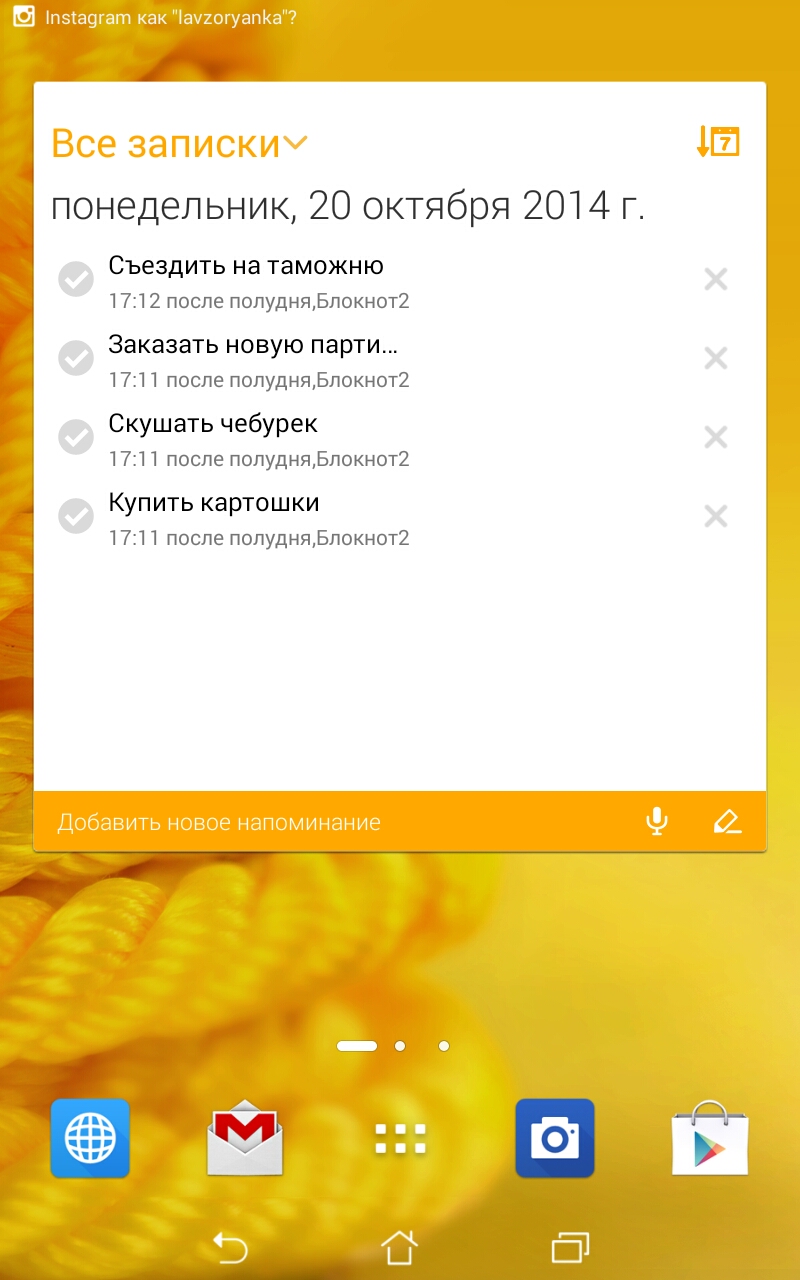Delete the Скушать чебурек reminder
Screen dimensions: 800x1280
(x=716, y=437)
